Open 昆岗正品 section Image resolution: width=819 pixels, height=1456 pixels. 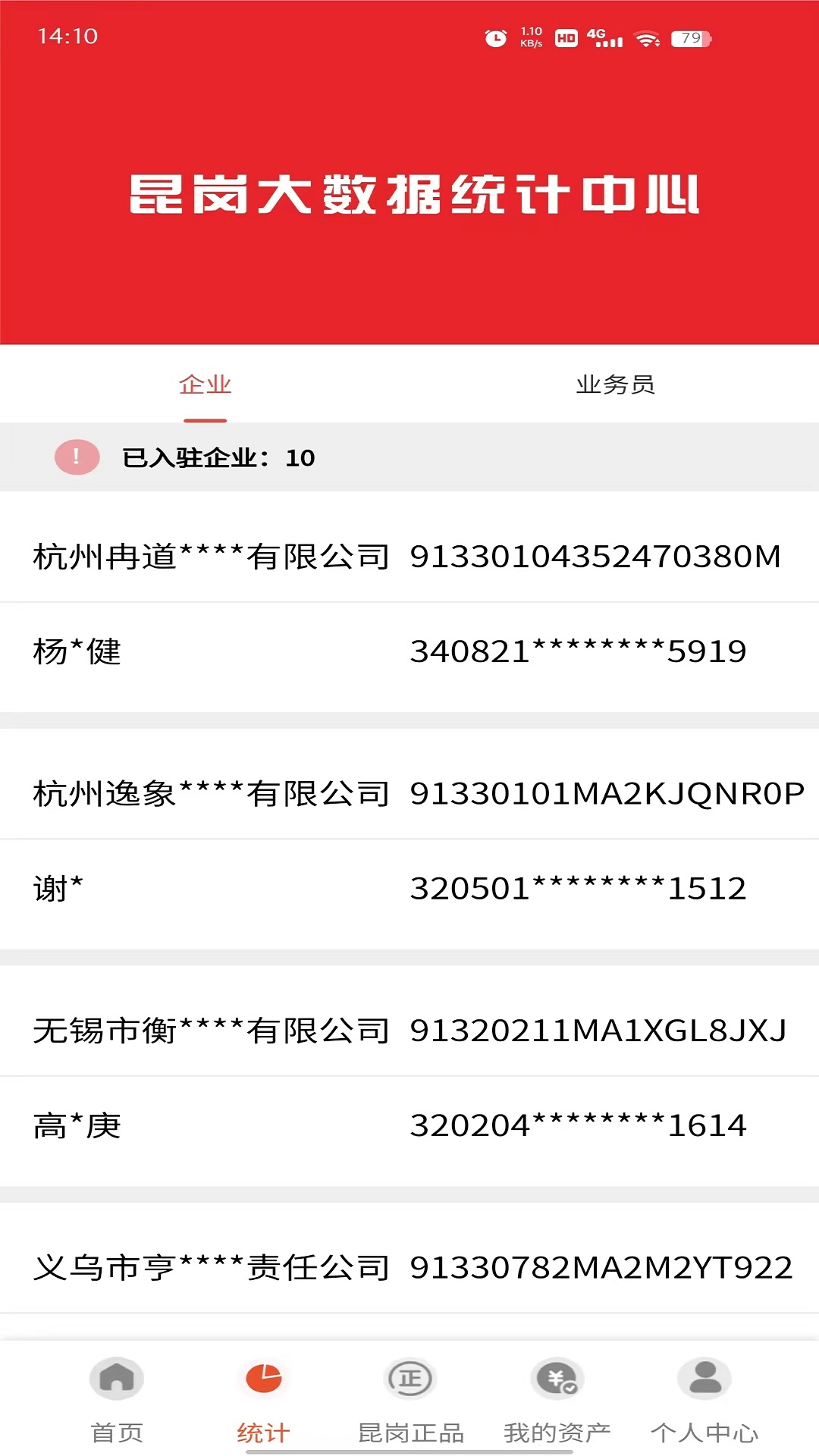[x=410, y=1399]
